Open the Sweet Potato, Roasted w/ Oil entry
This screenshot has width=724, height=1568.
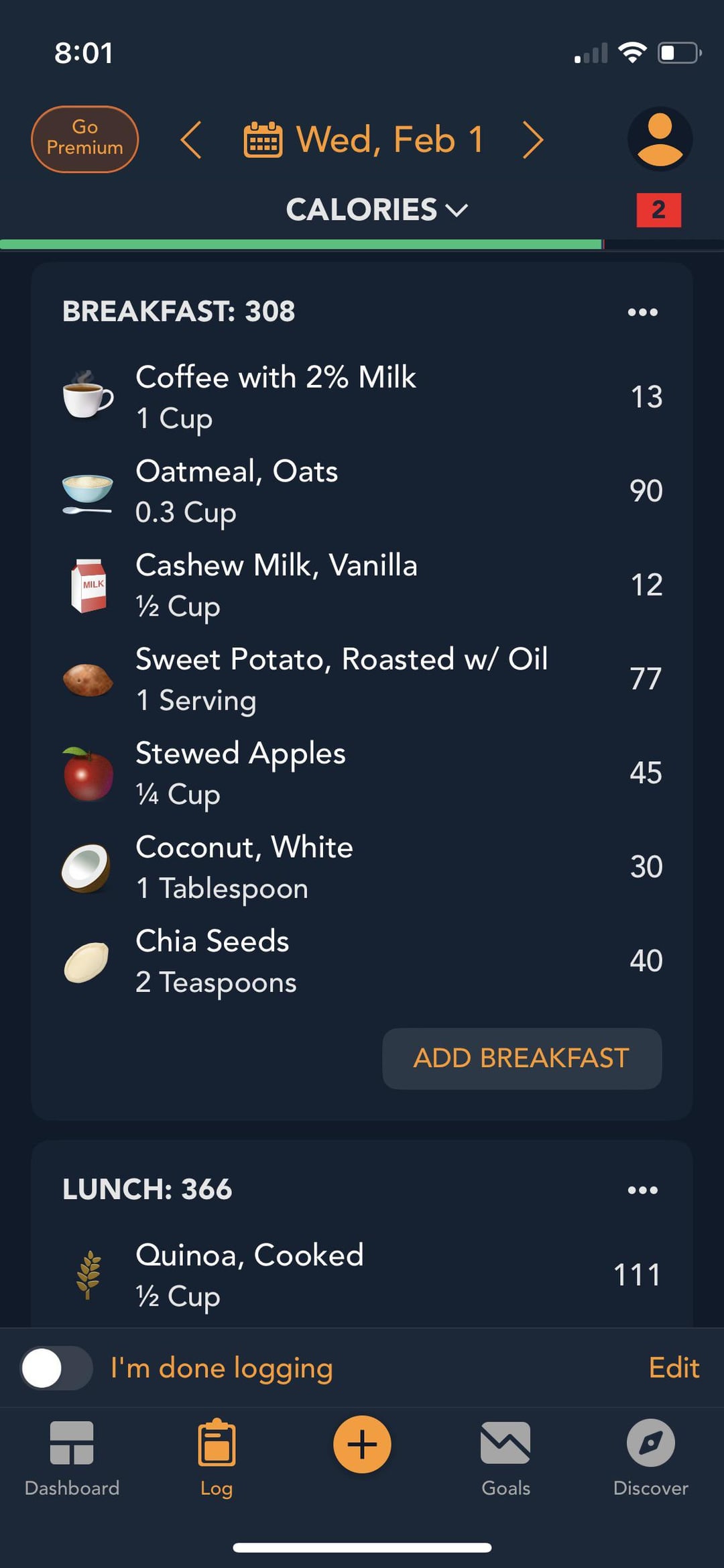click(362, 679)
